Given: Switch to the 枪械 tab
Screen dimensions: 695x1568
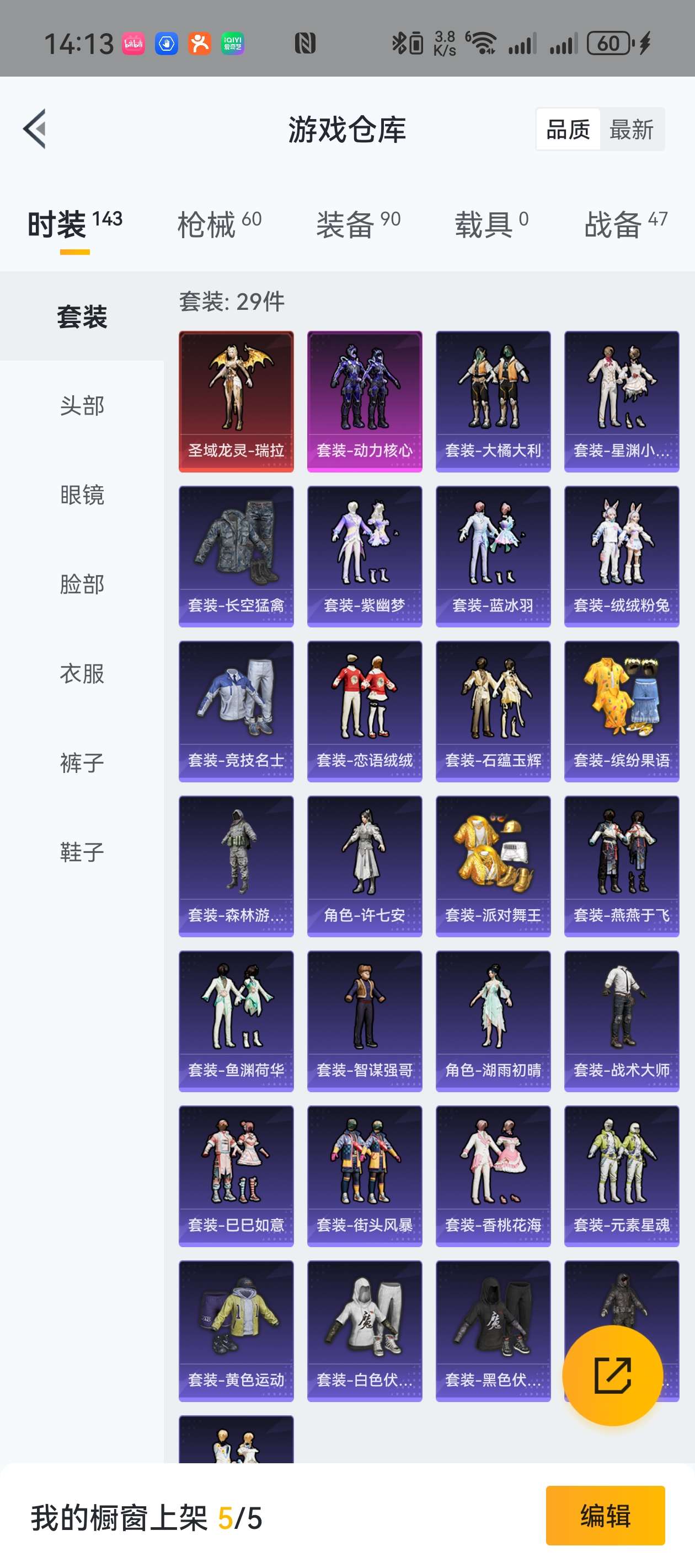Looking at the screenshot, I should click(218, 224).
